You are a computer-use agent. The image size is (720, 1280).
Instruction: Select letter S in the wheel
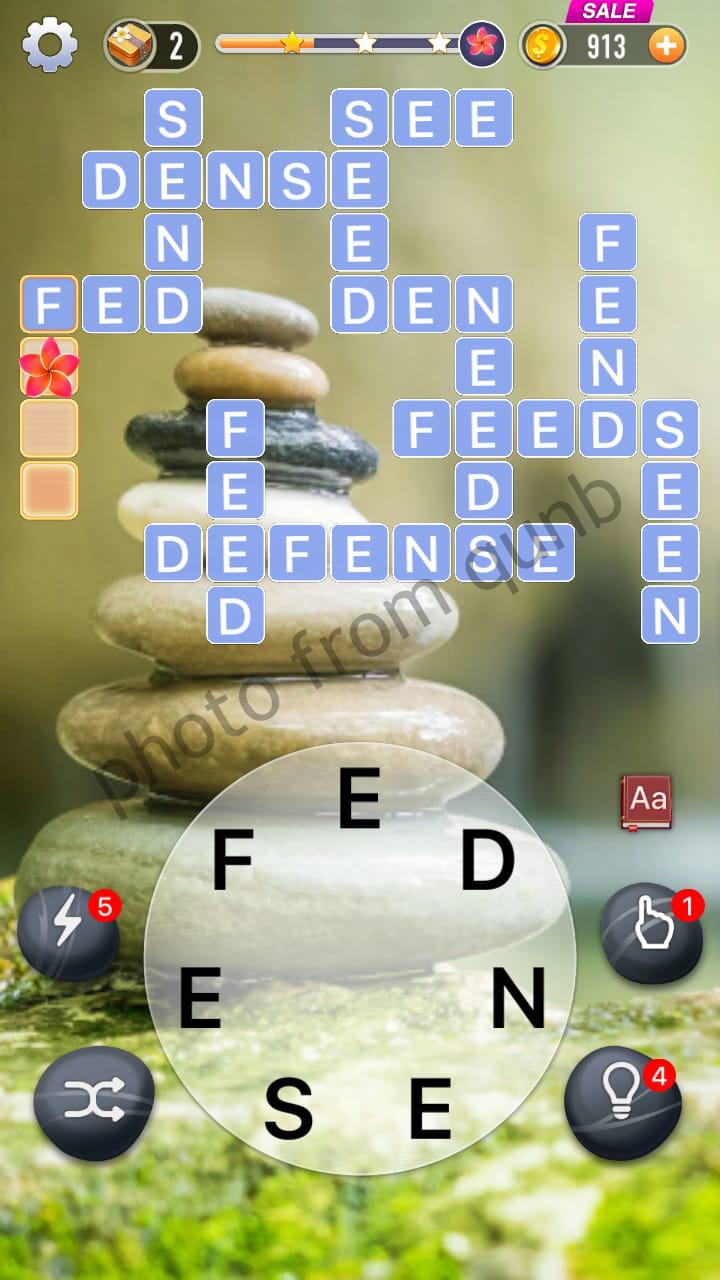pos(288,1110)
